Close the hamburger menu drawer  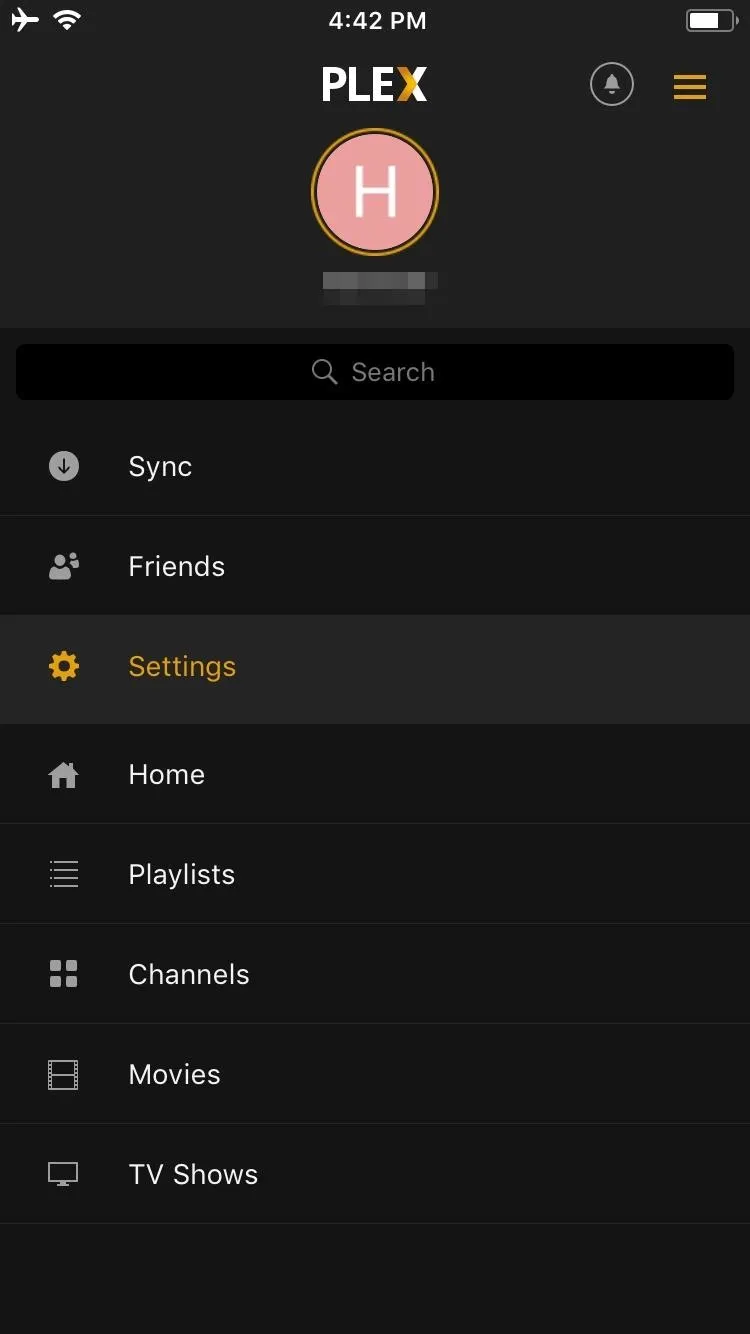690,87
